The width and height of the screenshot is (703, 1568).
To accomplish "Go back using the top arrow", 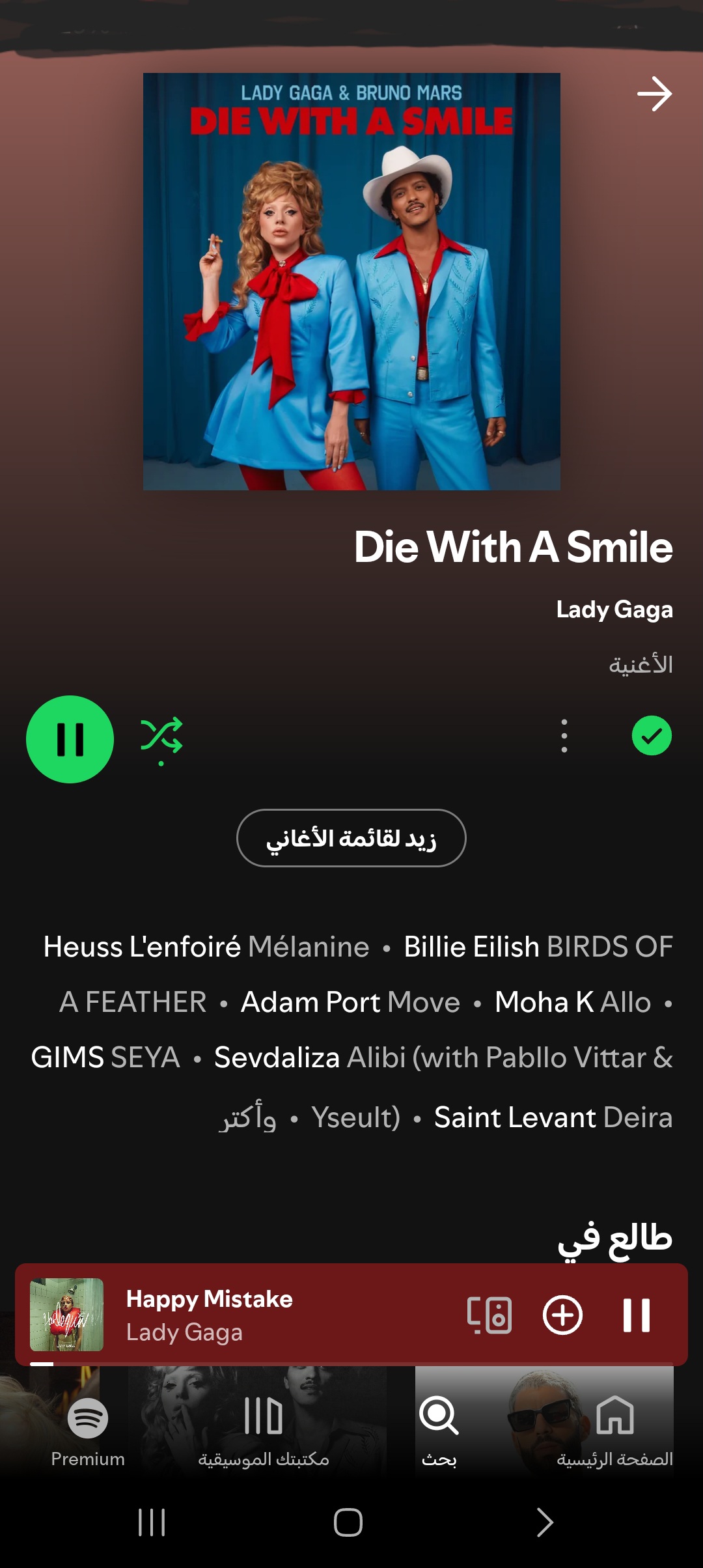I will tap(654, 94).
